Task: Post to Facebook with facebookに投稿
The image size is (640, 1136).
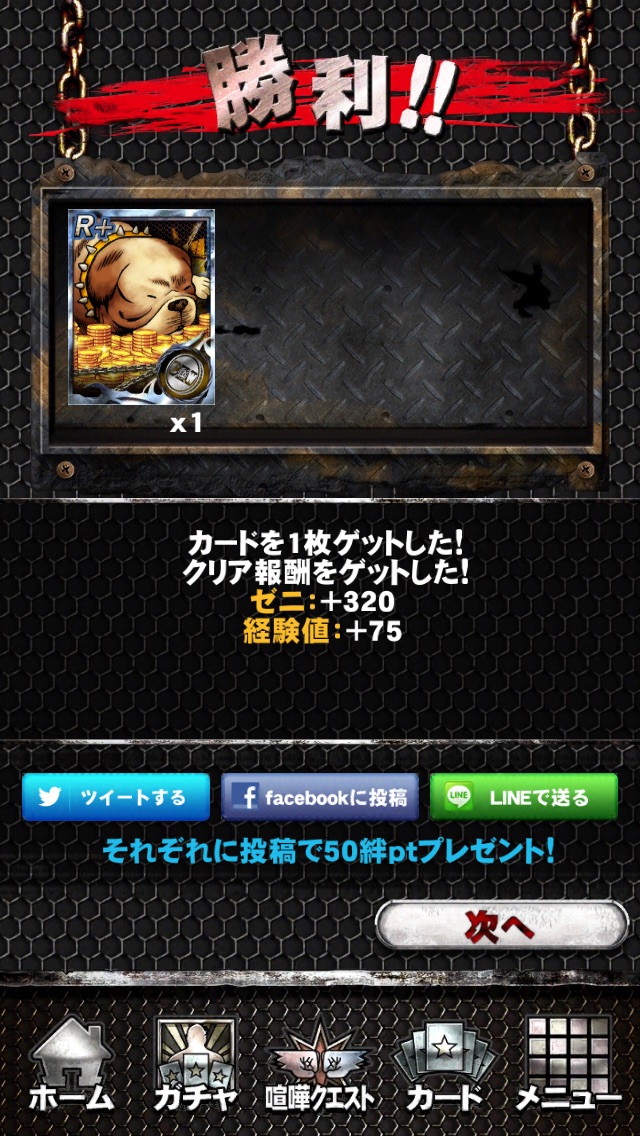Action: (320, 797)
